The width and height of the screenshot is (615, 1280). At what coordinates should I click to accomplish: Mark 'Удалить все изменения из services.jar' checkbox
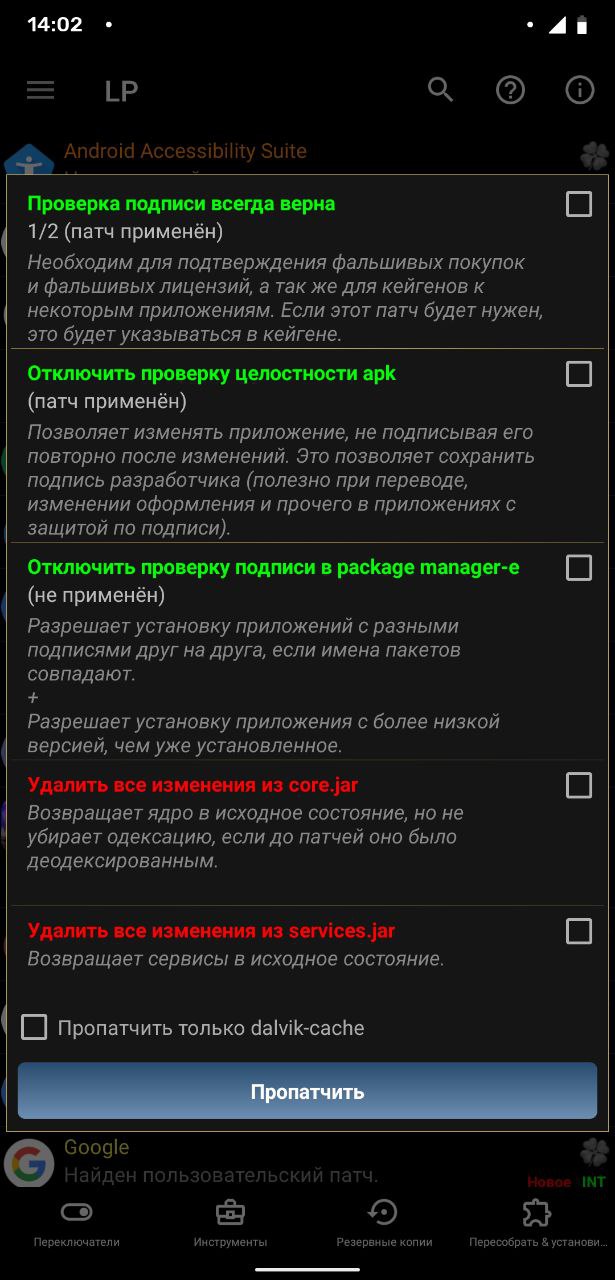(579, 932)
